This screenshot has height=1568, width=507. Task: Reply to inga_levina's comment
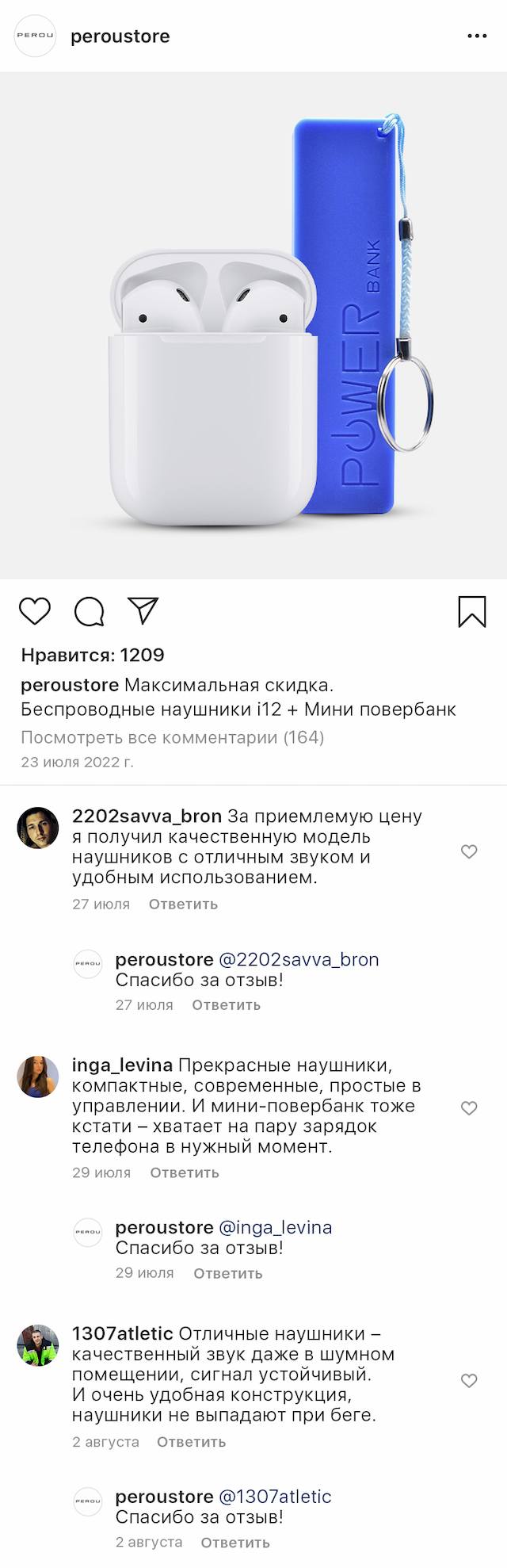(185, 1172)
